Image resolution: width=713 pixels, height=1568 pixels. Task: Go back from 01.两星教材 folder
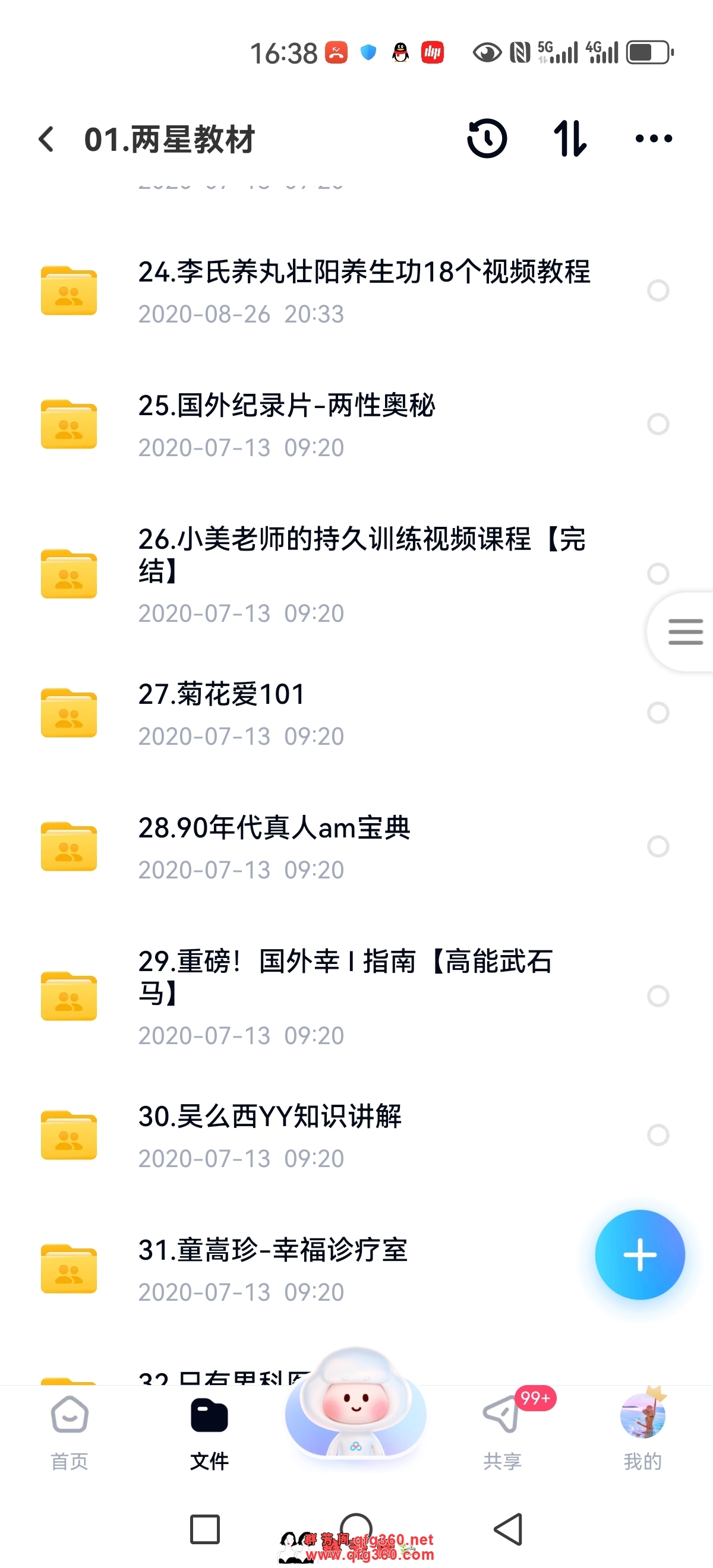[x=47, y=139]
